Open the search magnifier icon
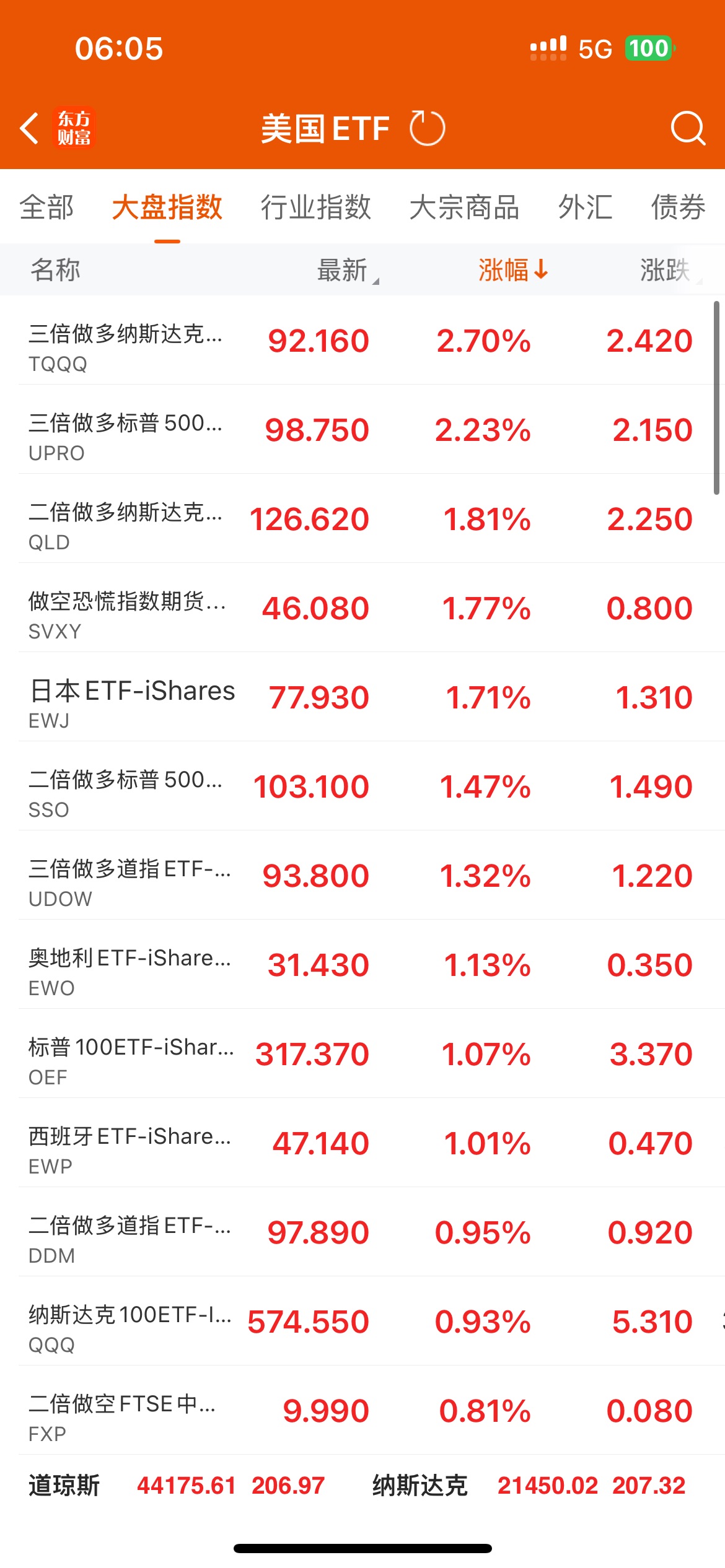Screen dimensions: 725x1568 [688, 128]
